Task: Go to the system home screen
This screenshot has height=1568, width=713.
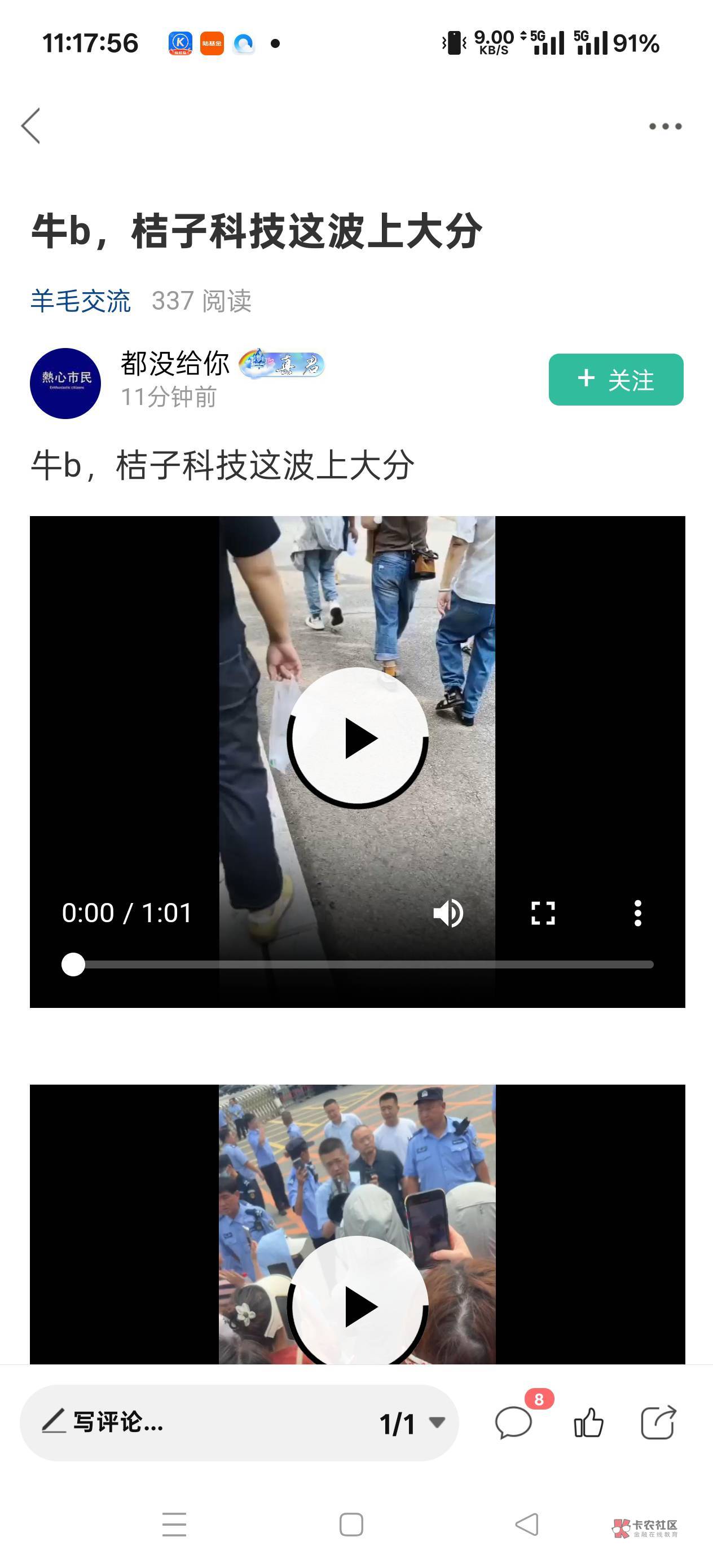Action: coord(351,1524)
